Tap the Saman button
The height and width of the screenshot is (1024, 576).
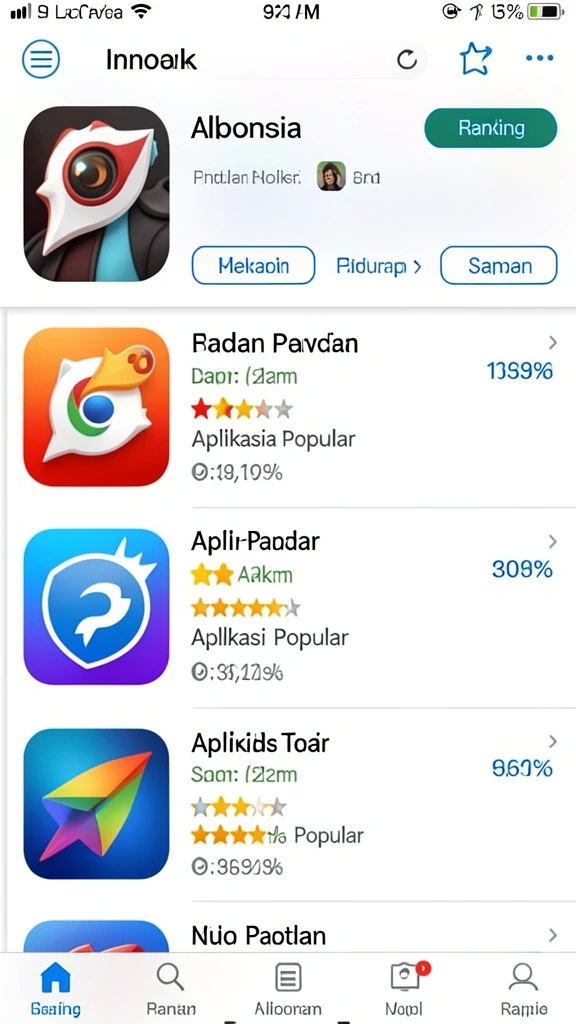pyautogui.click(x=499, y=265)
